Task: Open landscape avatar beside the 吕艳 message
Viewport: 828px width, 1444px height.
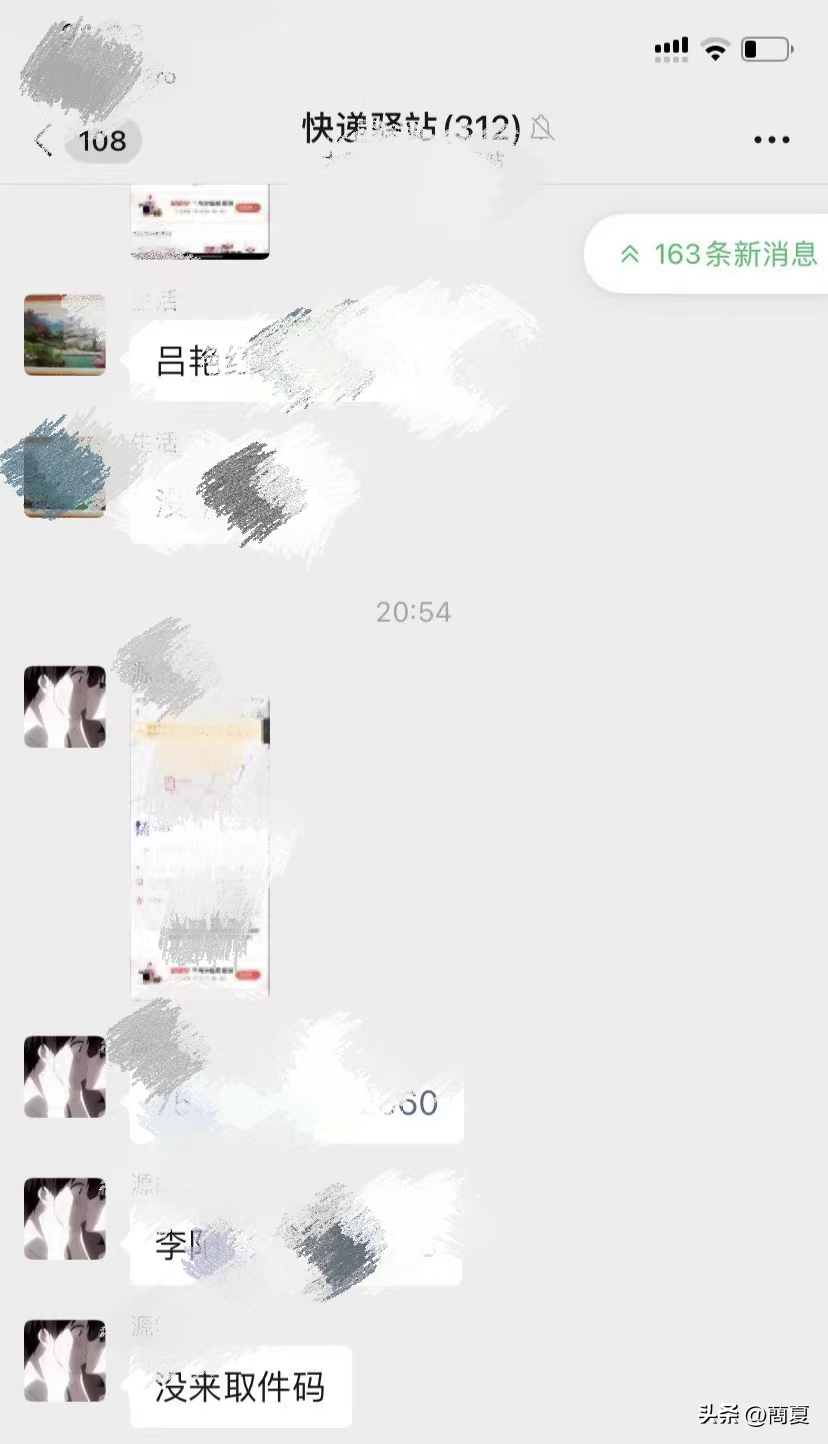Action: coord(65,335)
